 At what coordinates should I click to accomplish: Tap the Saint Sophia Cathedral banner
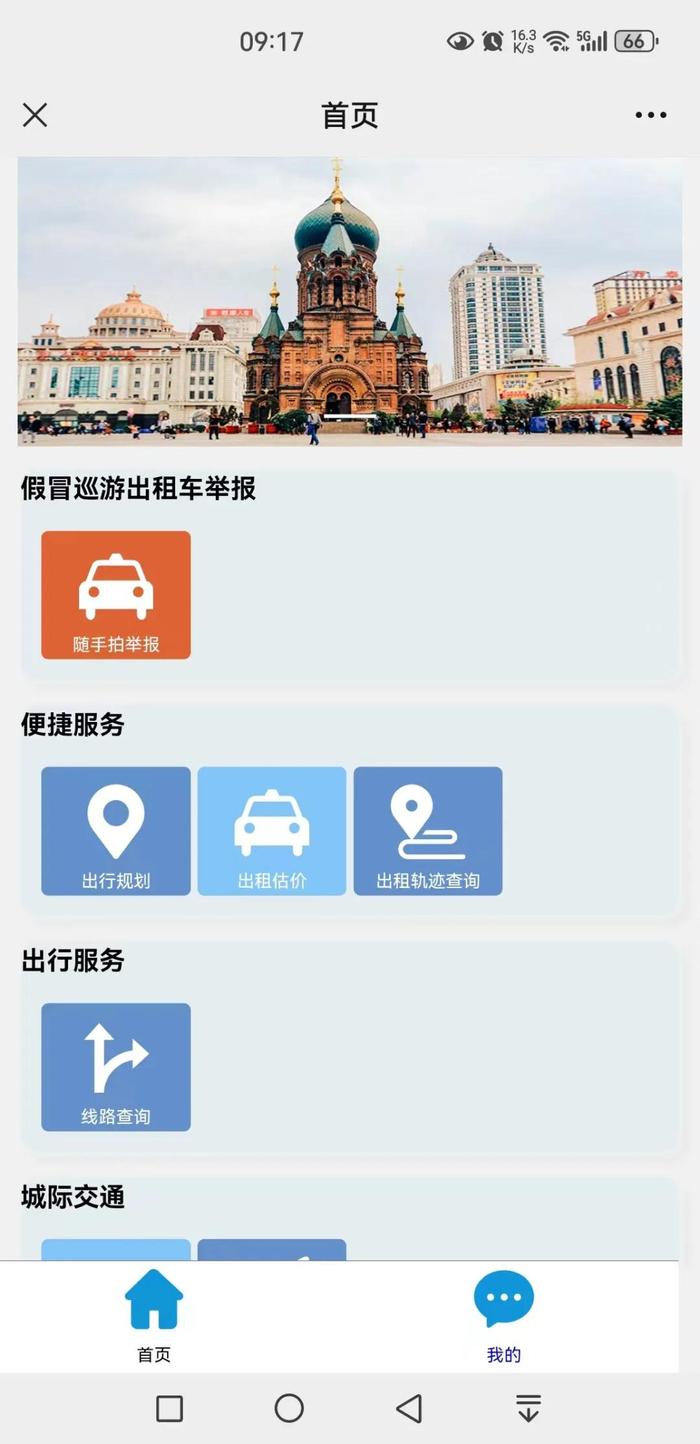[x=350, y=301]
